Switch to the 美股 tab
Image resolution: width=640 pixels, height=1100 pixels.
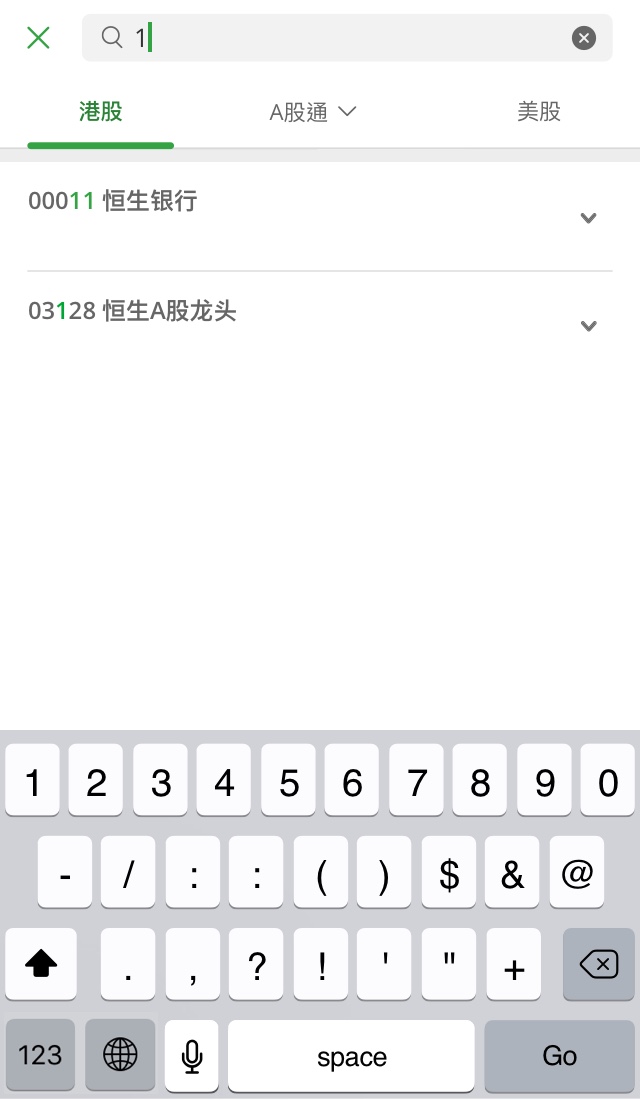point(539,112)
